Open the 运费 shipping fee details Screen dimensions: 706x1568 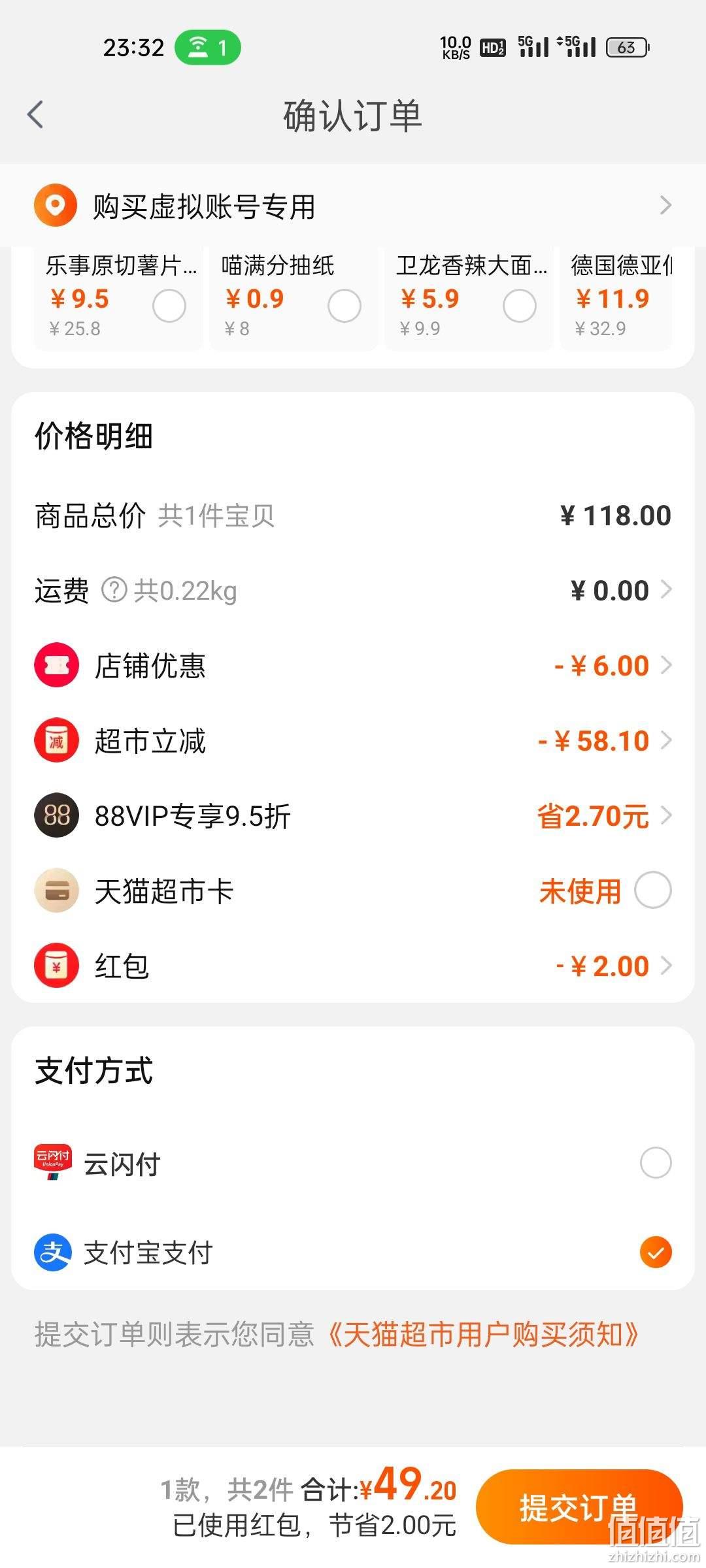pyautogui.click(x=353, y=591)
